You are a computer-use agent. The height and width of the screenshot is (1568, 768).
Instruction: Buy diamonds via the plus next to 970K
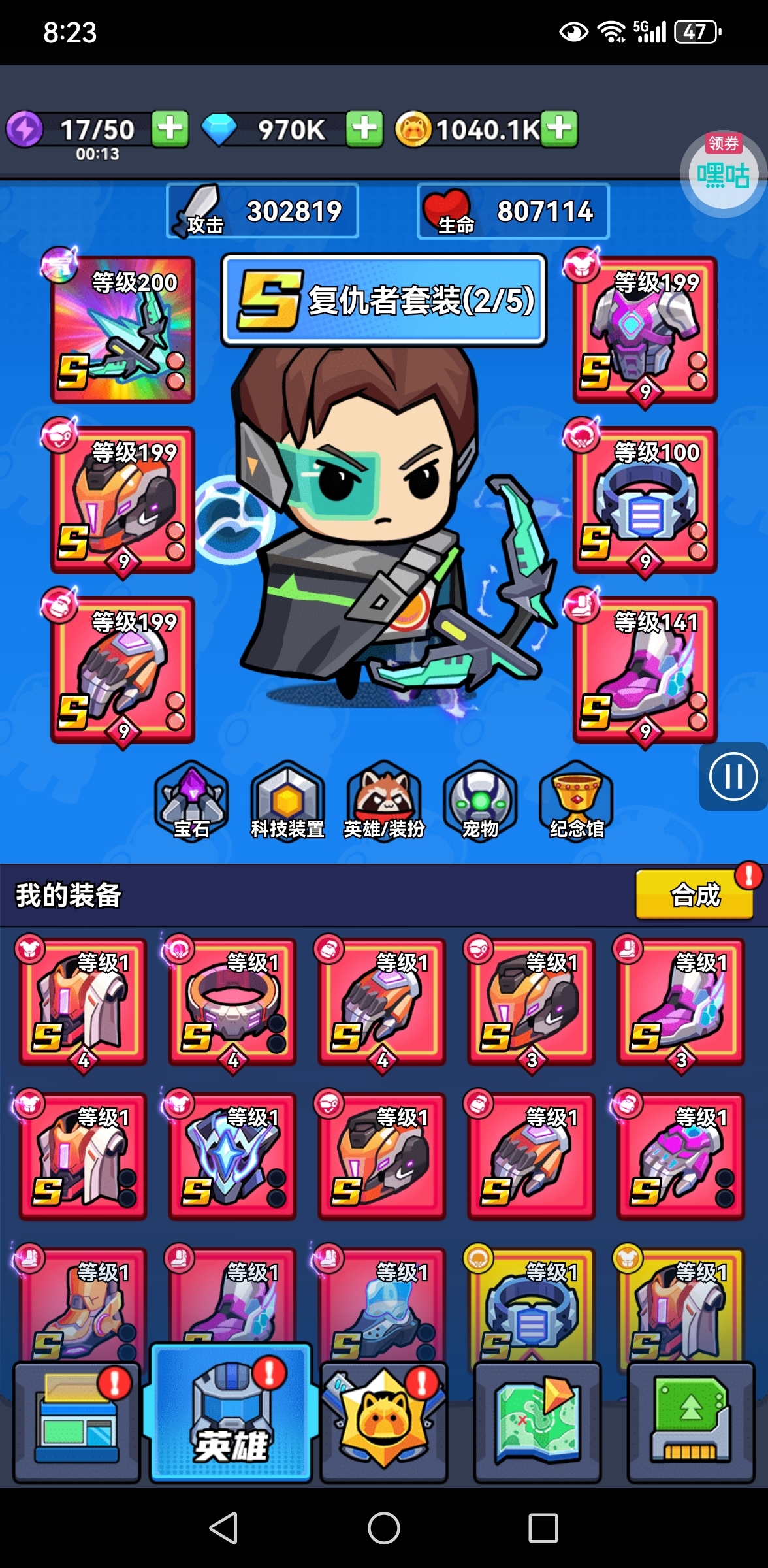364,129
